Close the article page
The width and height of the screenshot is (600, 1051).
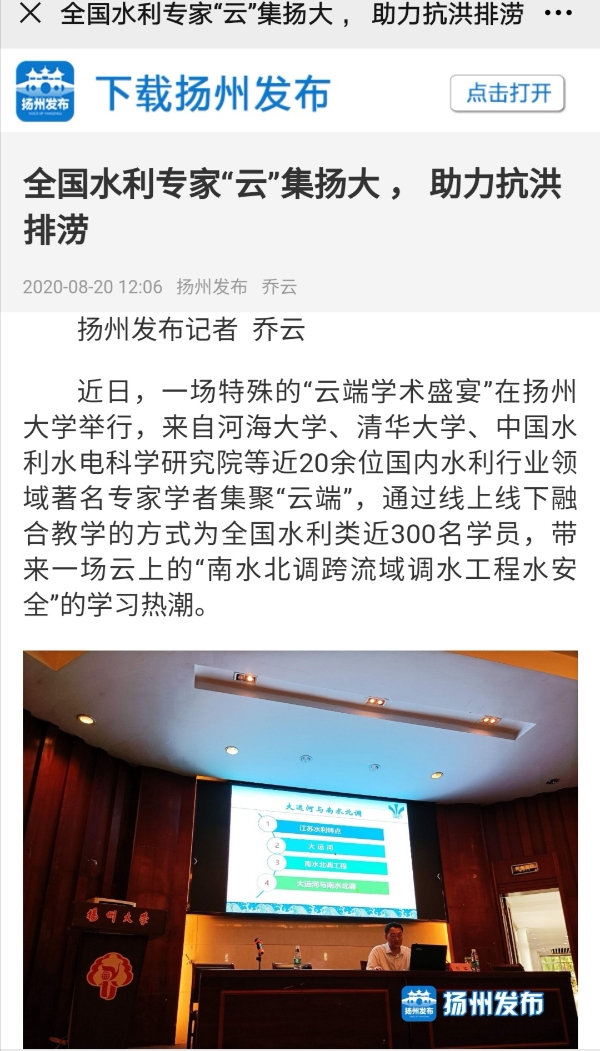click(x=30, y=14)
